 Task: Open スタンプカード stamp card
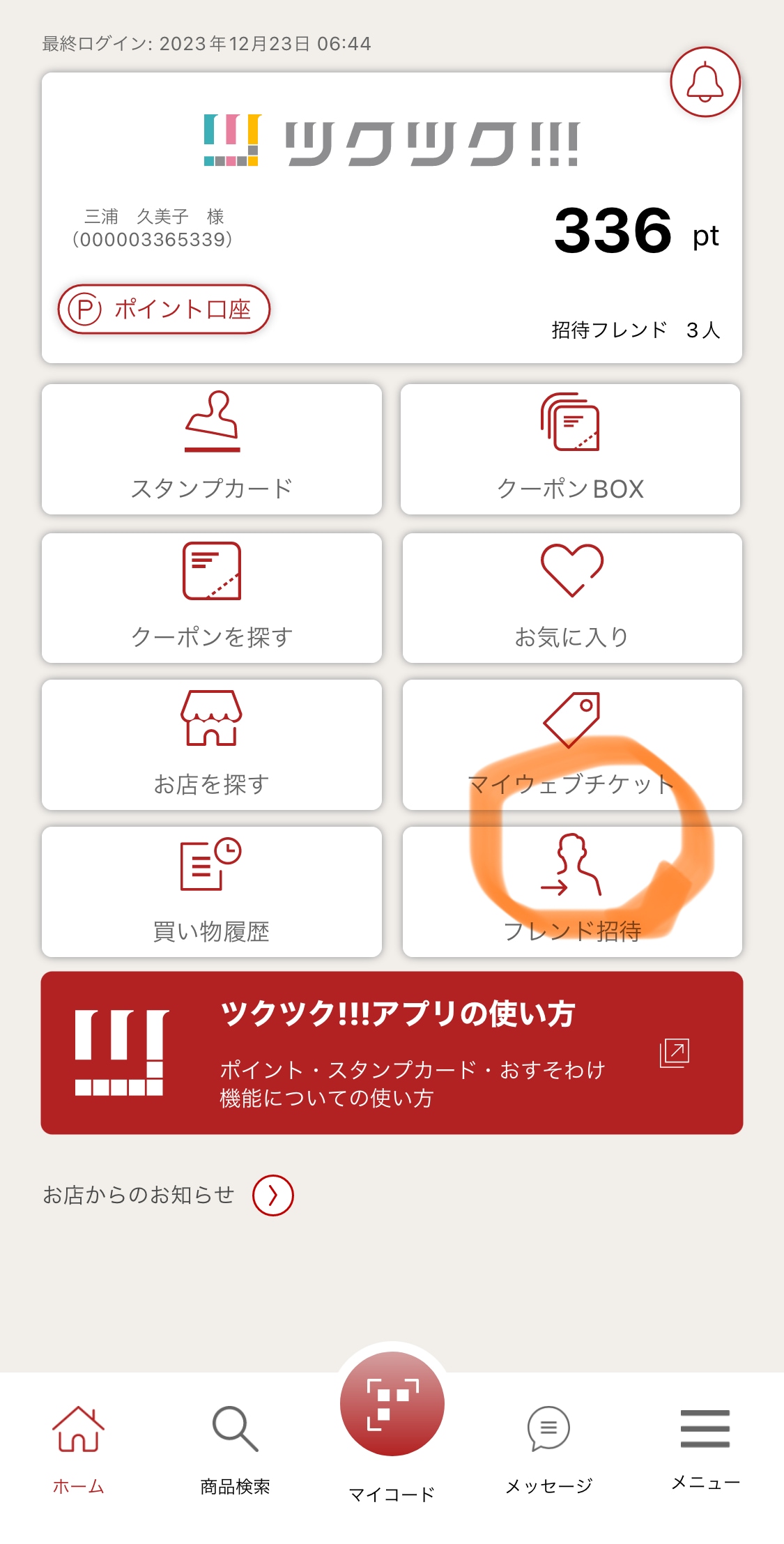212,450
